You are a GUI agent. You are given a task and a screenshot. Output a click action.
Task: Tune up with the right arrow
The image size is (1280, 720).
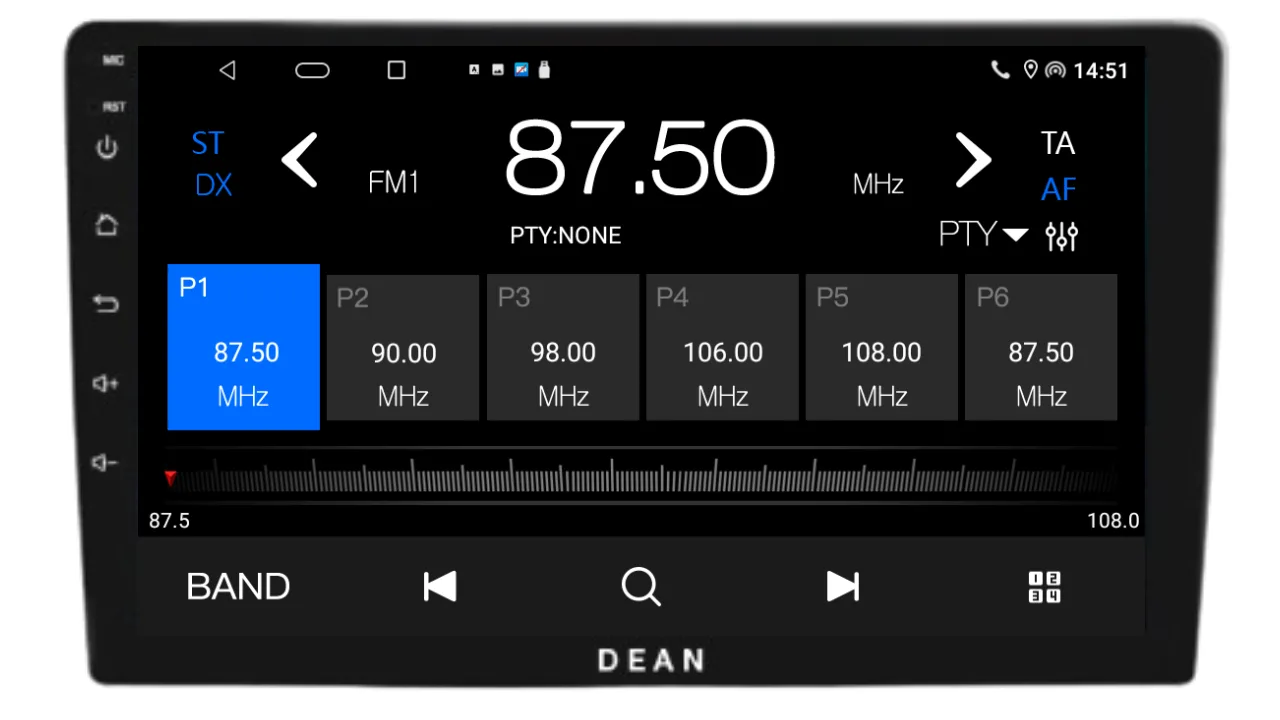pos(971,160)
